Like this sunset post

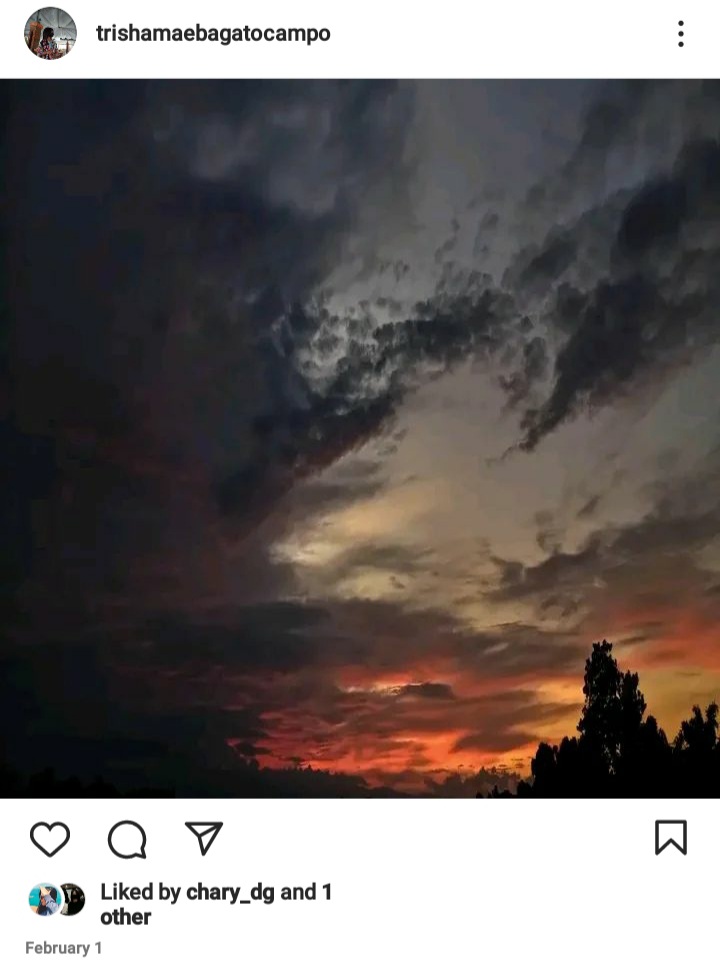tap(49, 838)
